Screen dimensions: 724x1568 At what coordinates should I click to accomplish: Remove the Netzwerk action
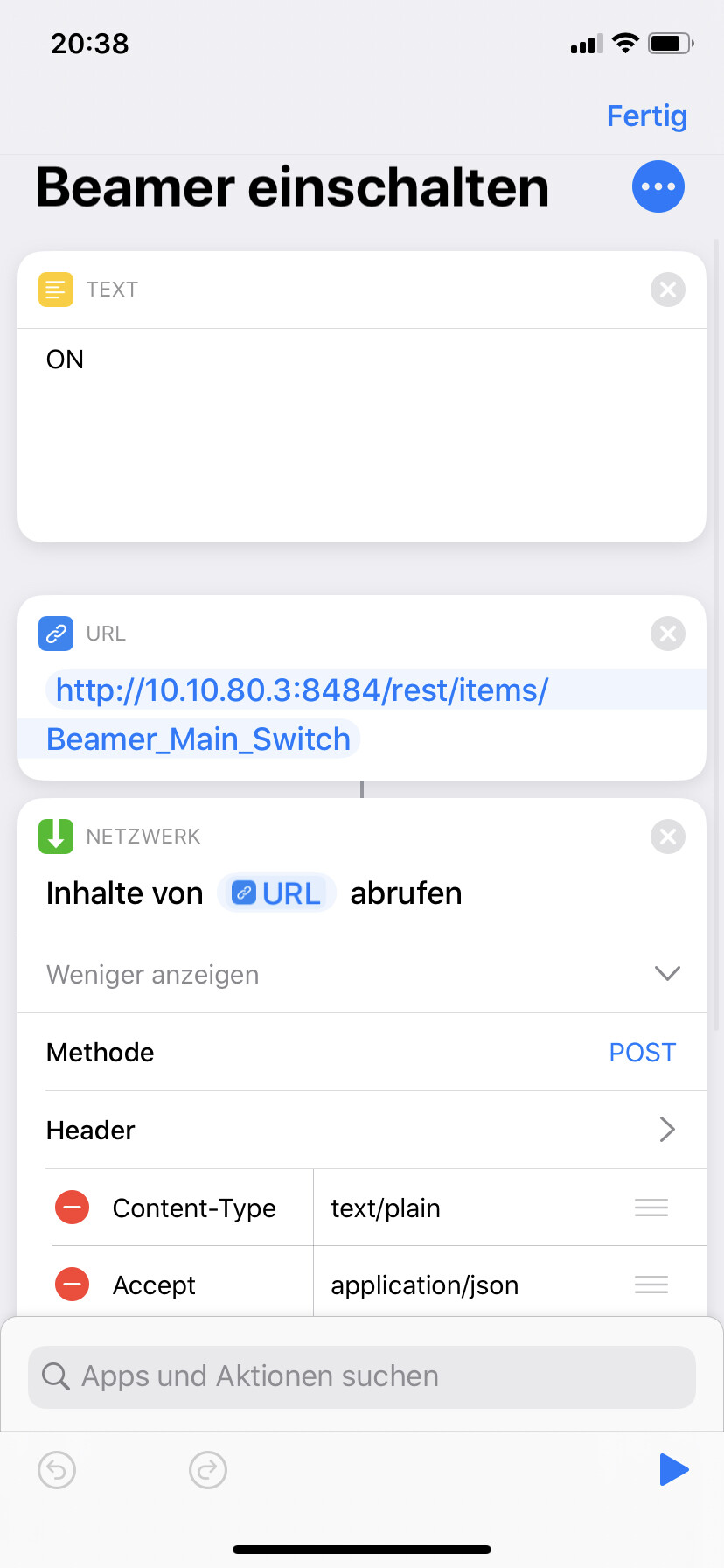tap(667, 836)
